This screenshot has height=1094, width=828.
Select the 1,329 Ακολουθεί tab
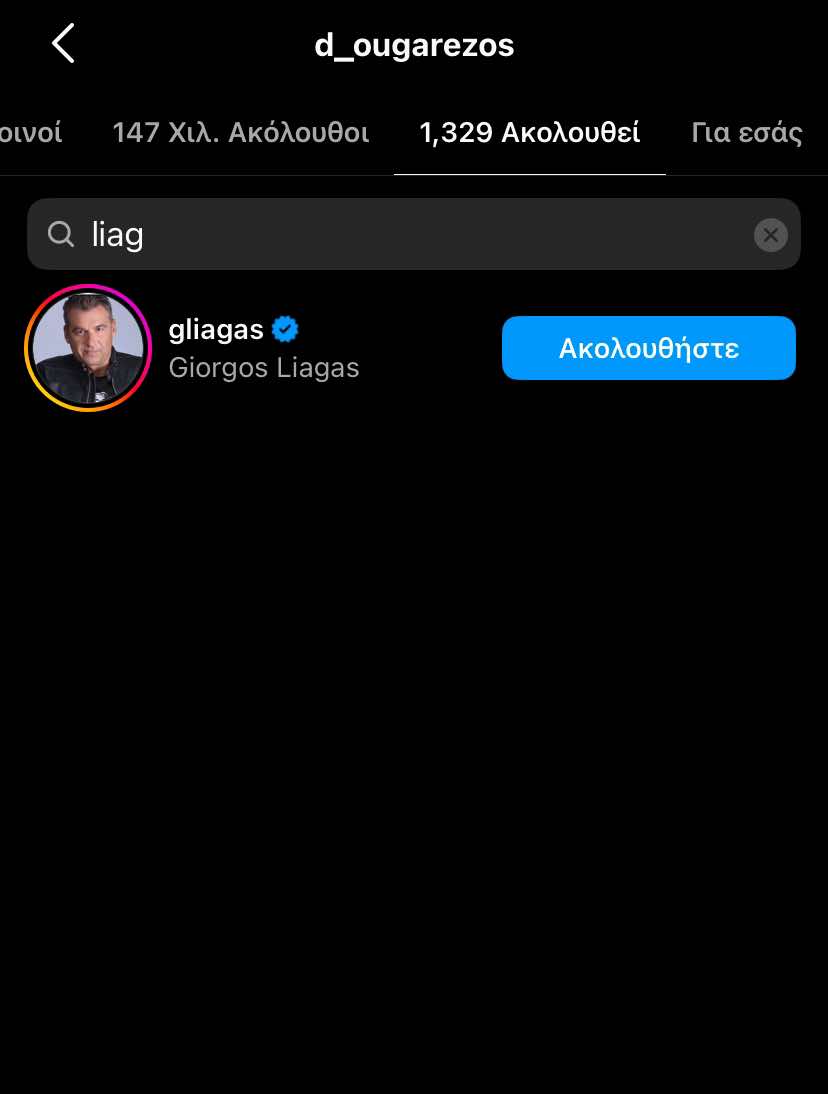click(x=529, y=132)
